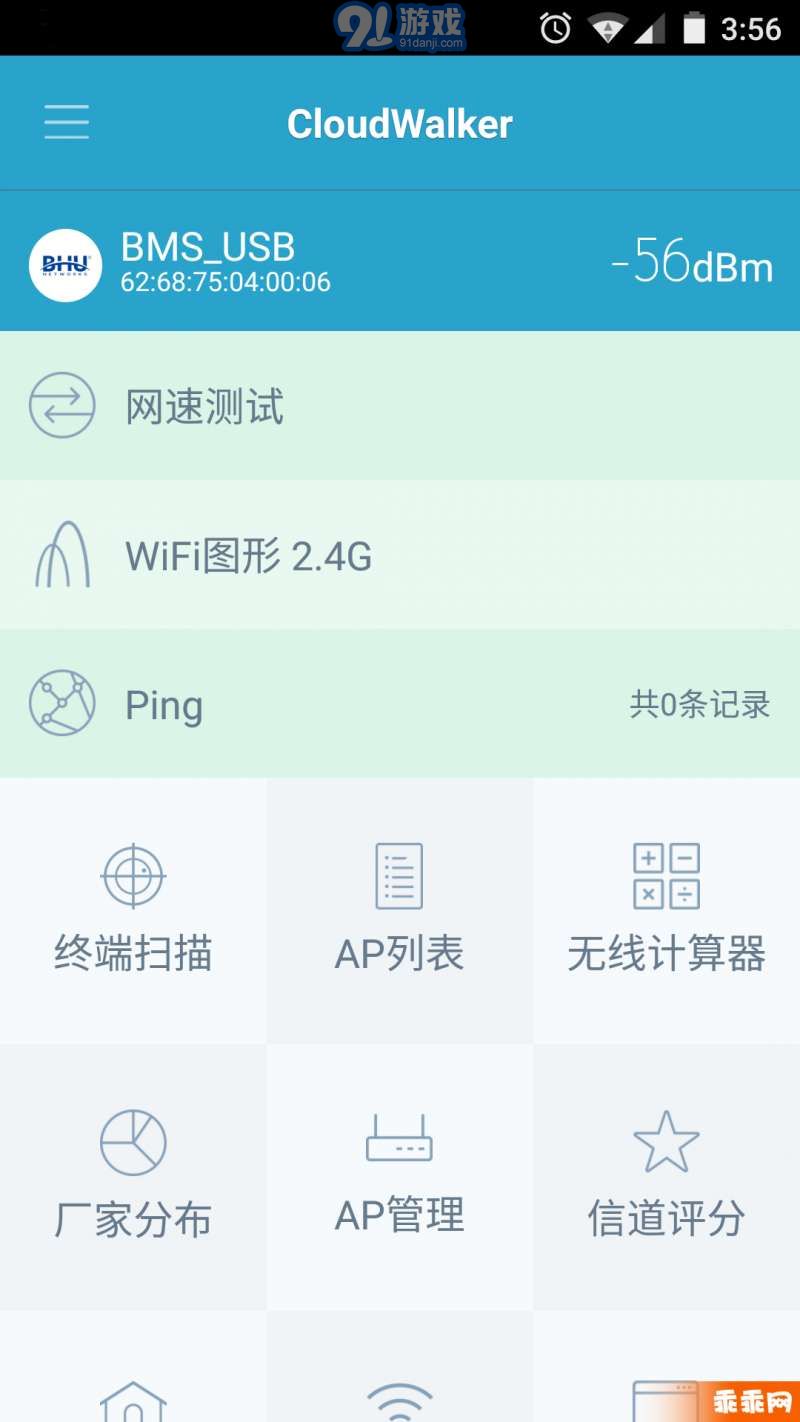The width and height of the screenshot is (800, 1422).
Task: Tap the CloudWalker title bar
Action: (x=399, y=122)
